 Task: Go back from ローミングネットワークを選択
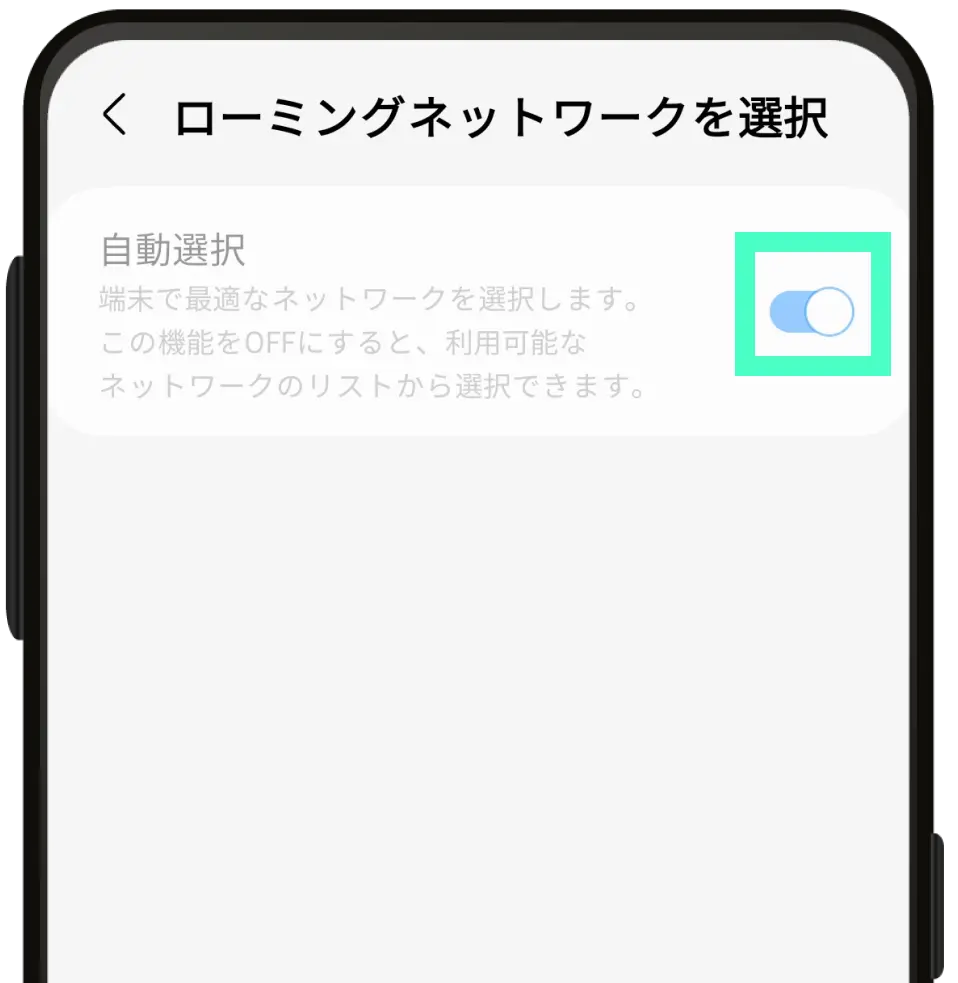(115, 116)
